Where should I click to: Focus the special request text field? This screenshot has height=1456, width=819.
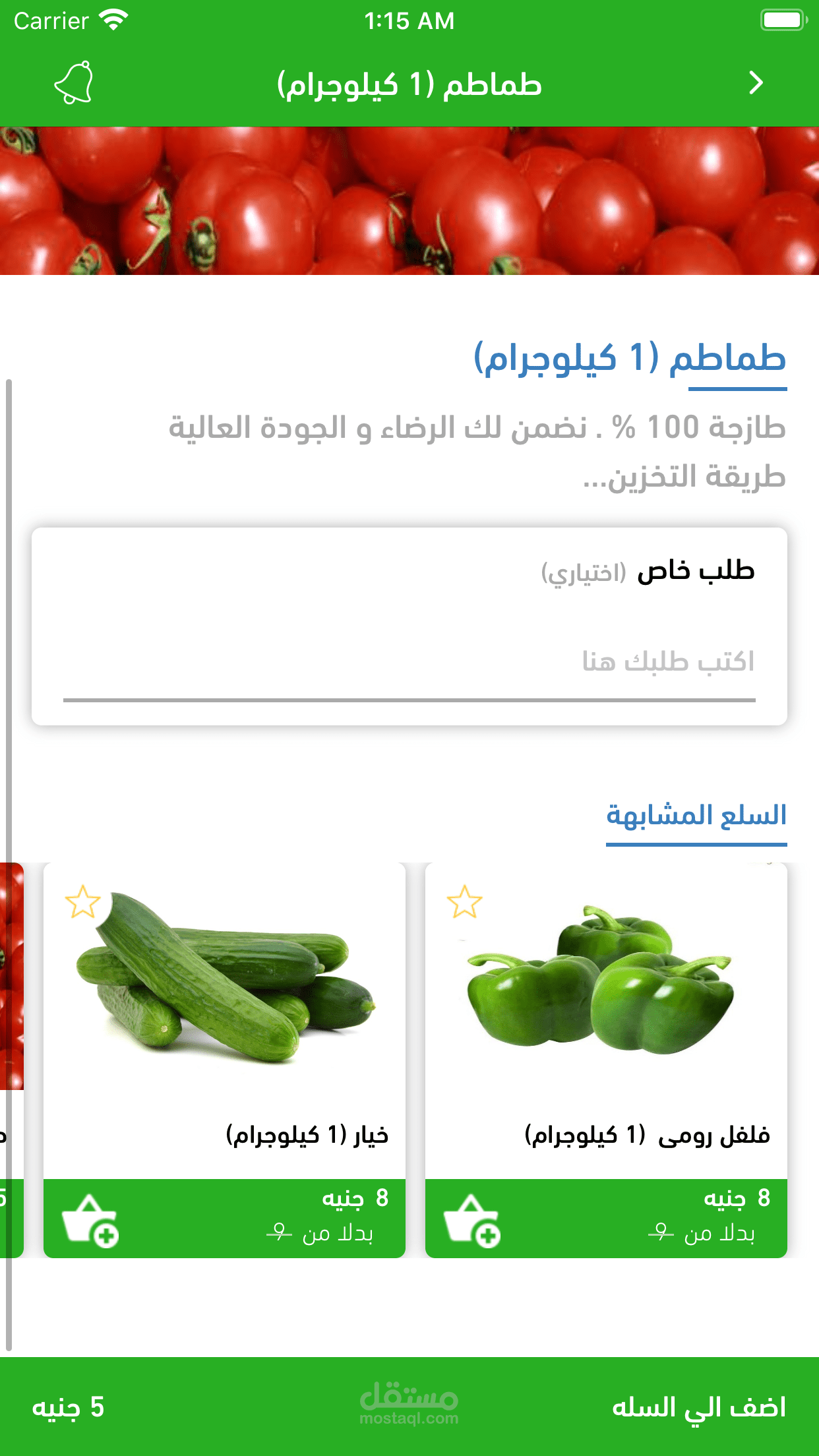(x=409, y=661)
